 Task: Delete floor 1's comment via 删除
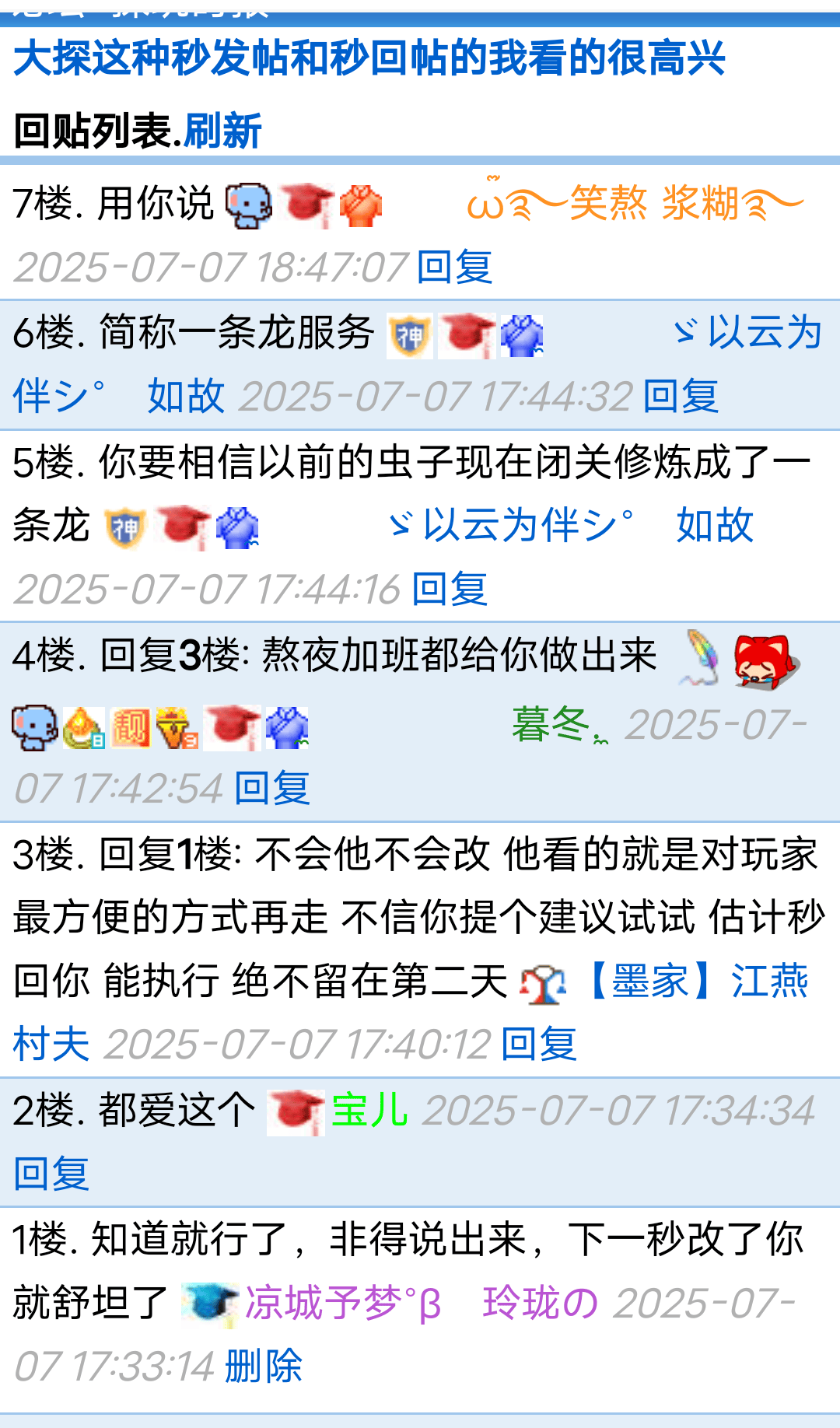click(x=263, y=1367)
